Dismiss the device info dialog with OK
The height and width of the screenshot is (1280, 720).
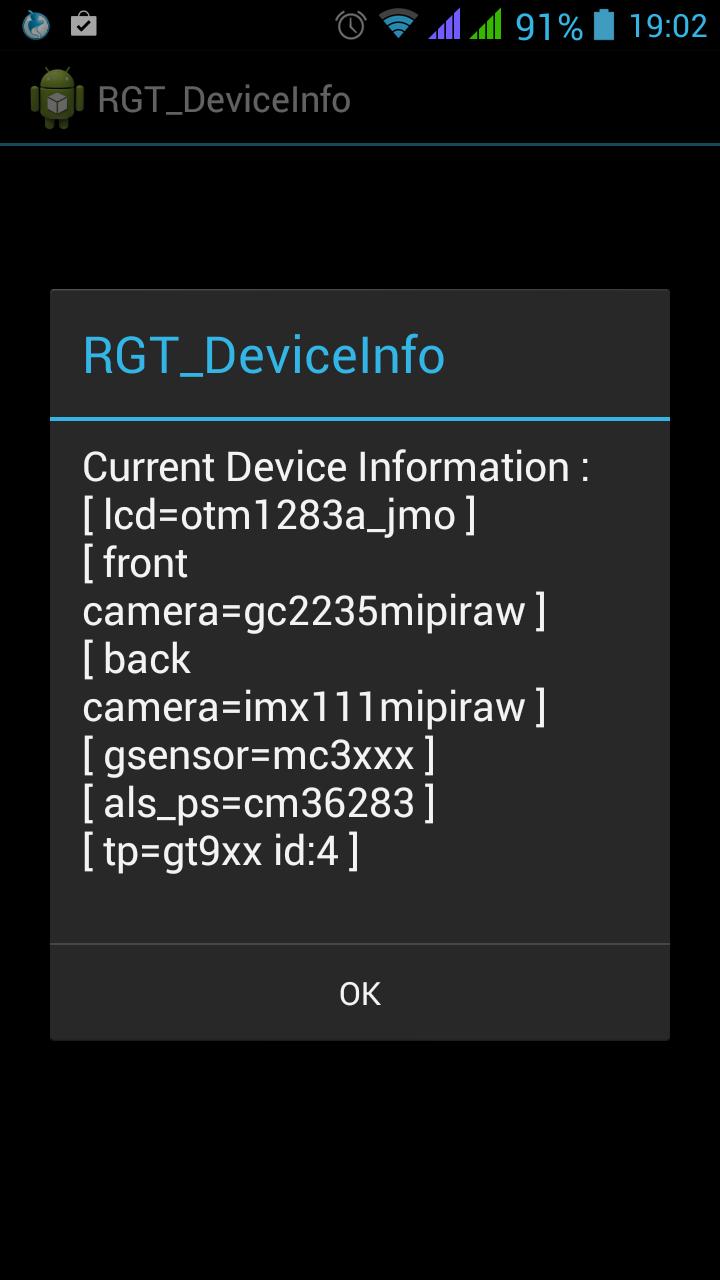[360, 993]
